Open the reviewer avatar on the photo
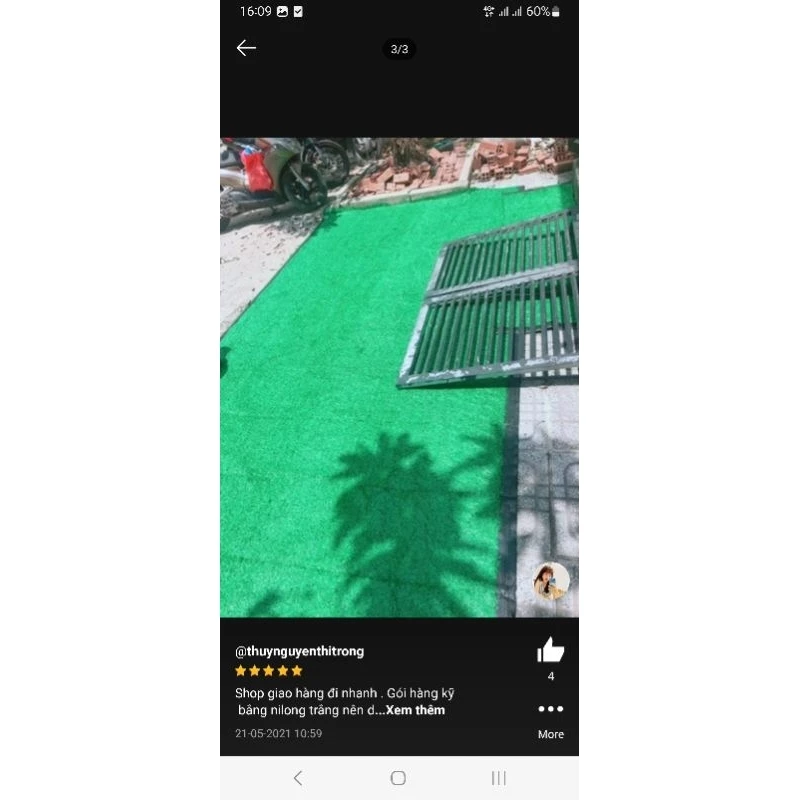The image size is (800, 800). coord(551,581)
